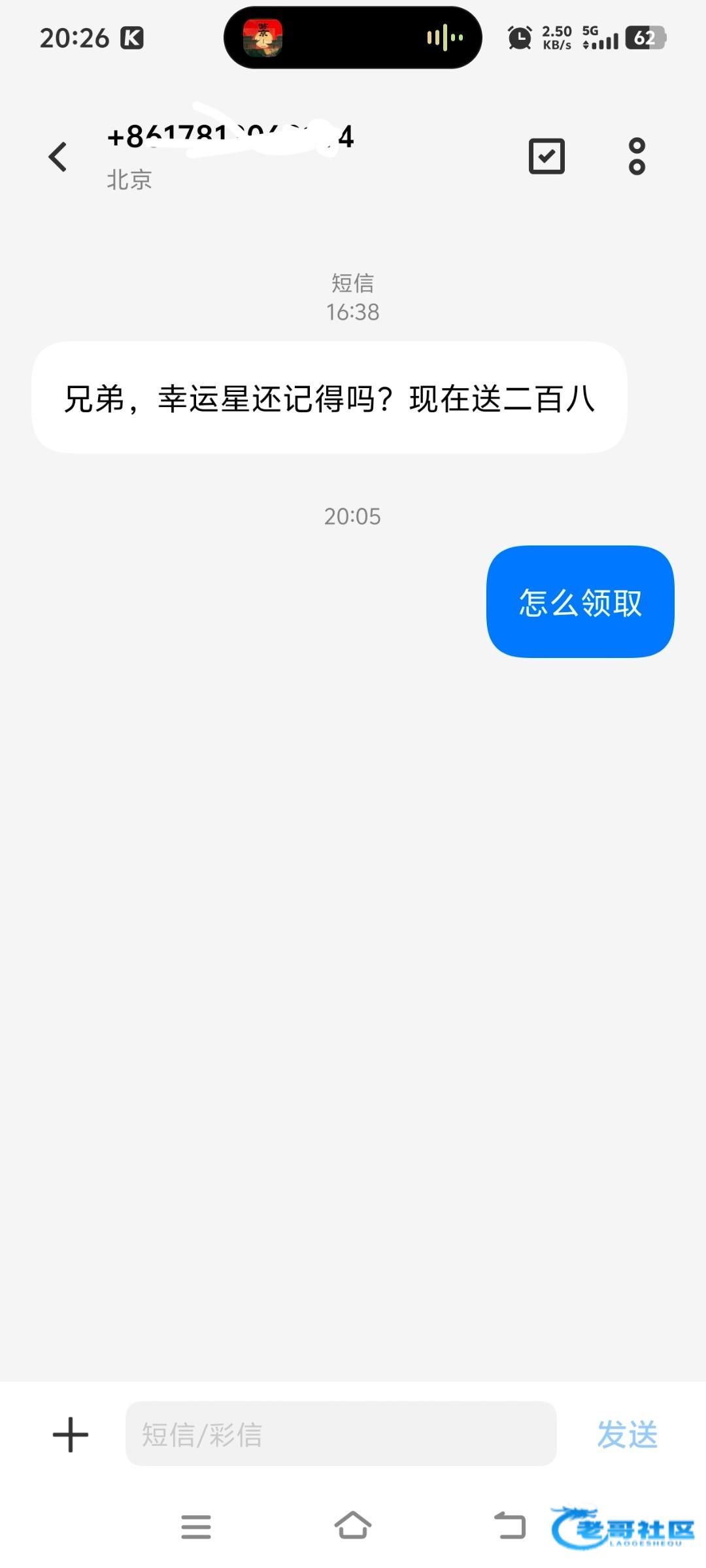Go back to the message list
The height and width of the screenshot is (1568, 706).
click(x=58, y=157)
